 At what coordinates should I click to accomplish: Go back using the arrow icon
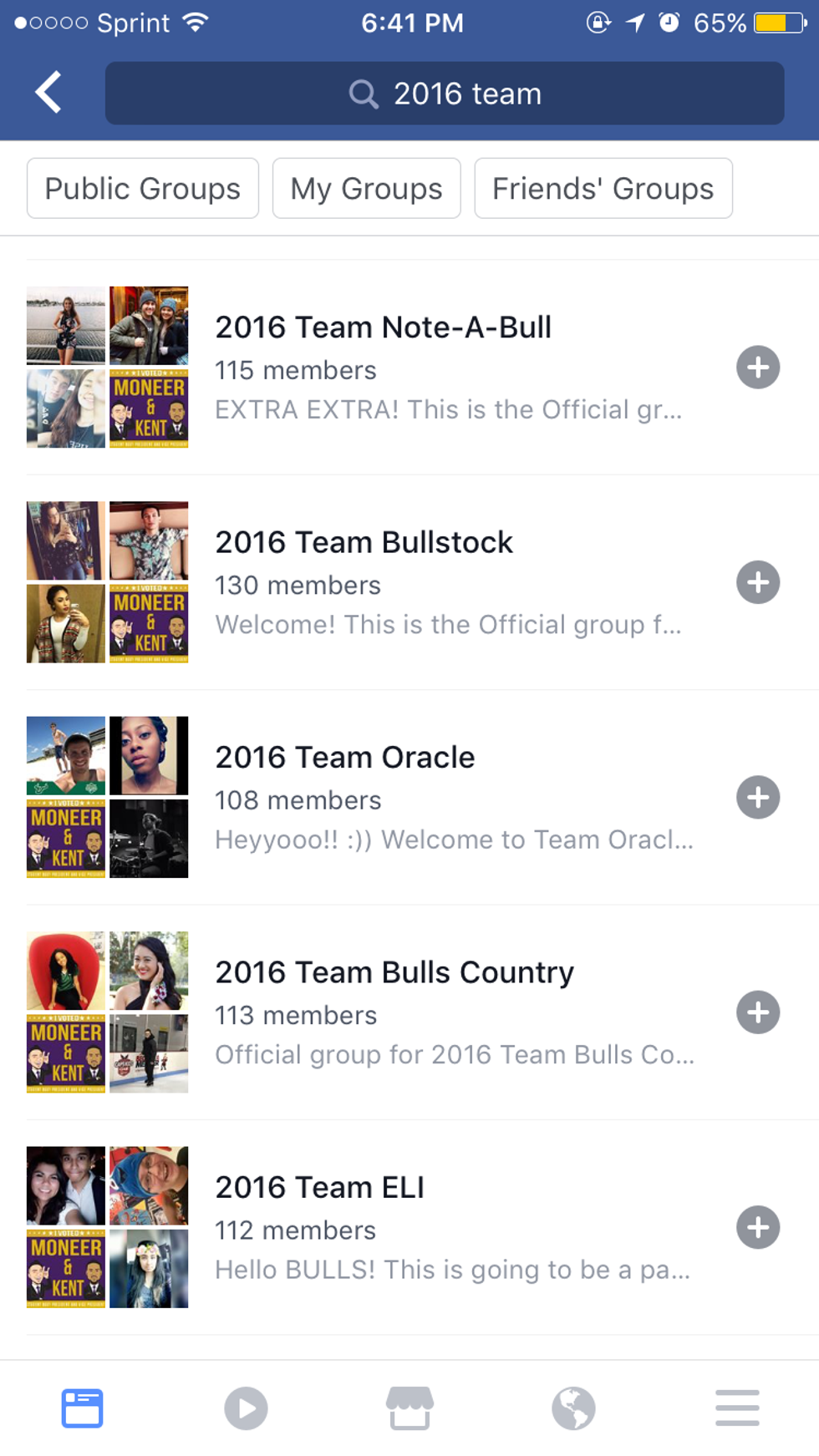point(48,92)
